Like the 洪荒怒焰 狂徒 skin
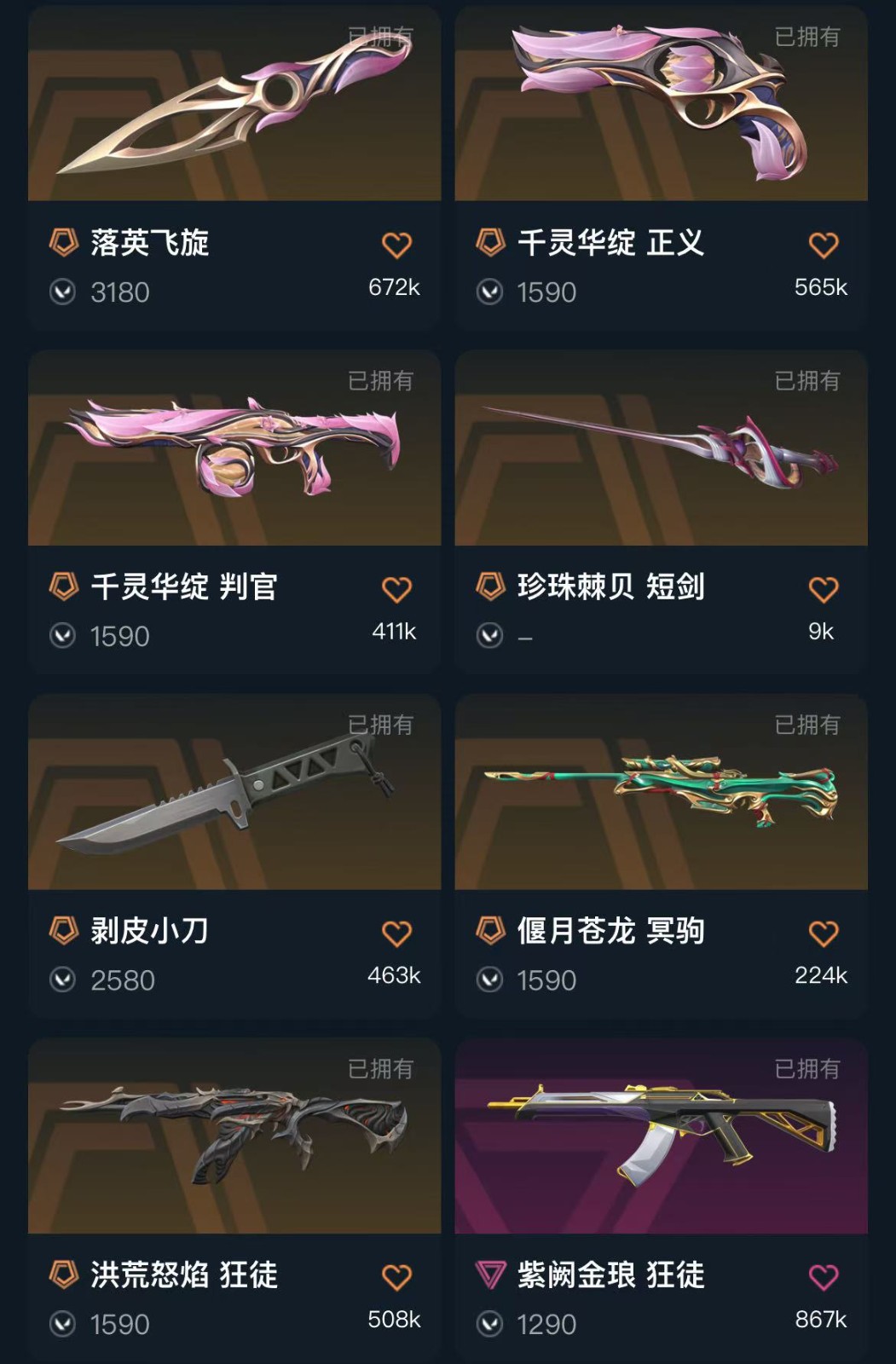This screenshot has height=1364, width=896. coord(396,1277)
